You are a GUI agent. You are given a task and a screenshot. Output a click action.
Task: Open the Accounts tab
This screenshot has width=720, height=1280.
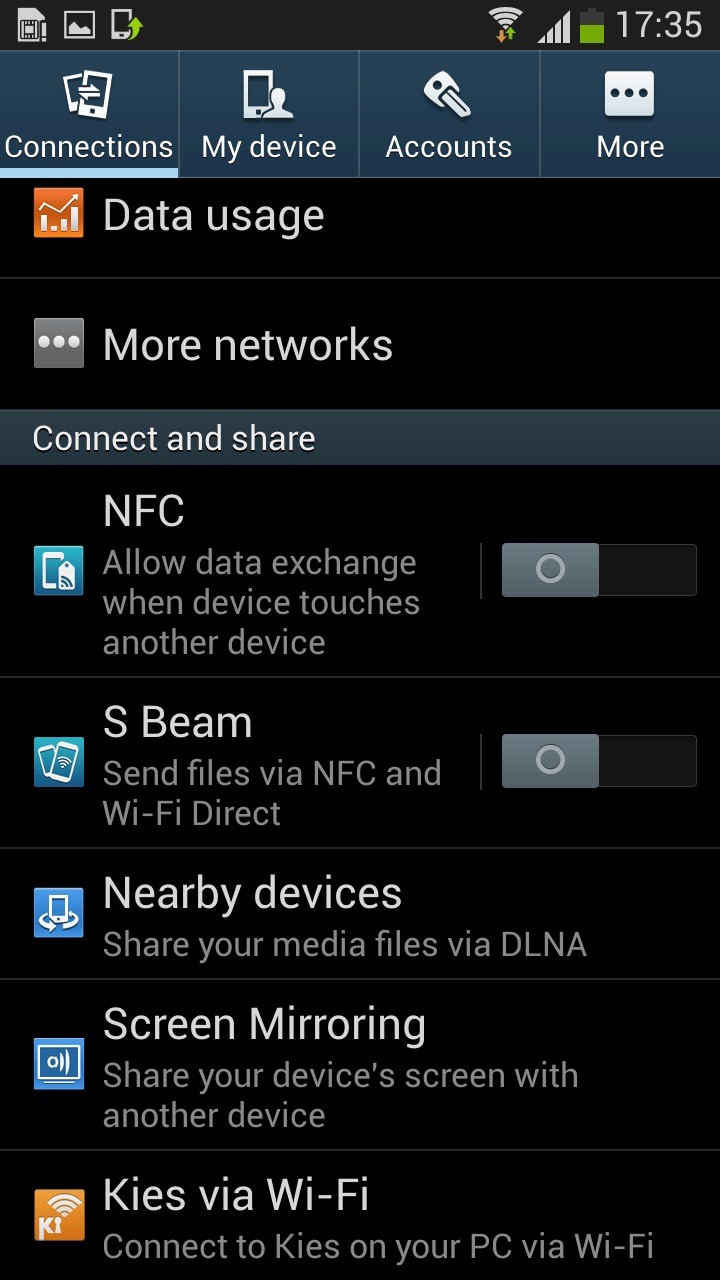pyautogui.click(x=449, y=115)
